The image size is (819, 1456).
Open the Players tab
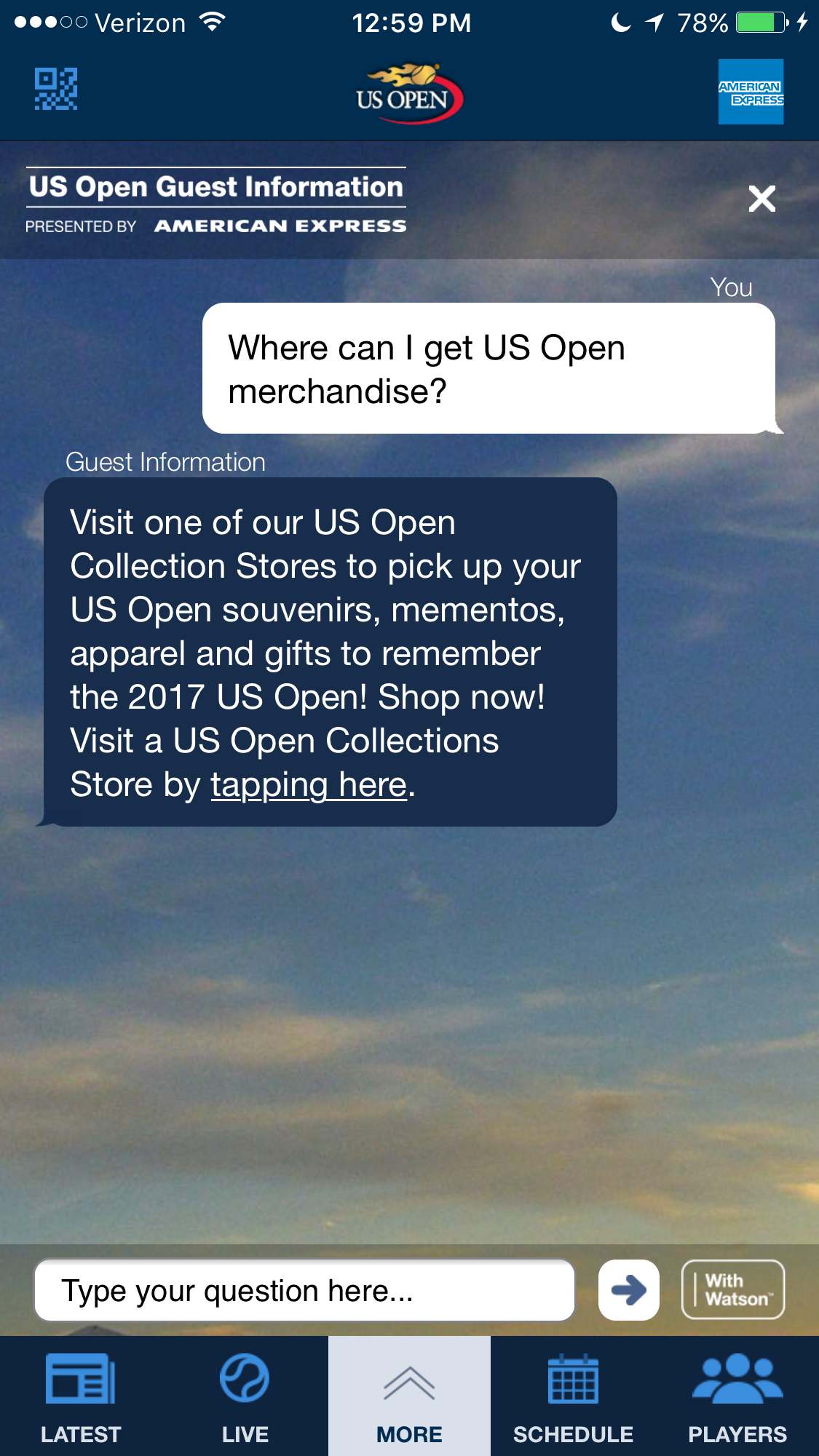point(737,1397)
